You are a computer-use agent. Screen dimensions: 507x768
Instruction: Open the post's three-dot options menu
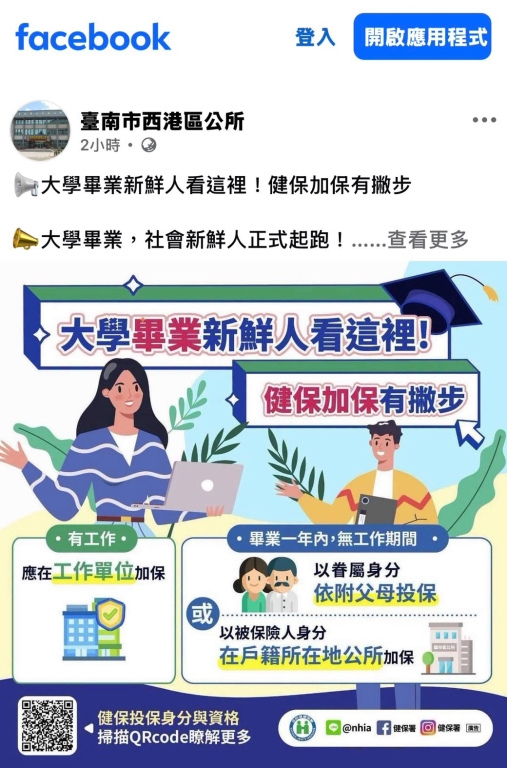484,120
